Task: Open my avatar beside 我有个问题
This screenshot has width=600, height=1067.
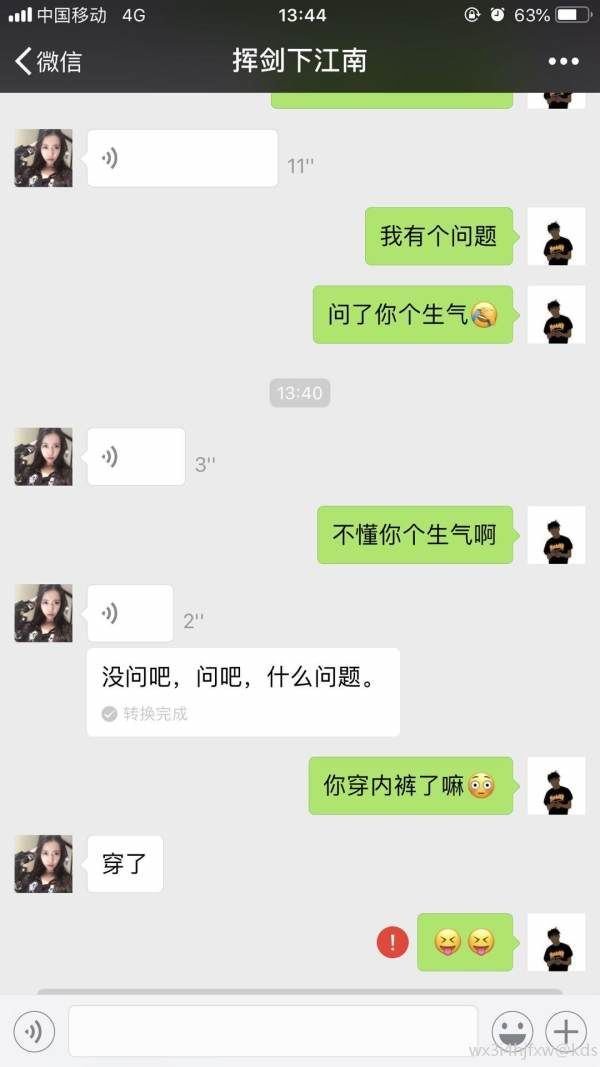Action: (556, 236)
